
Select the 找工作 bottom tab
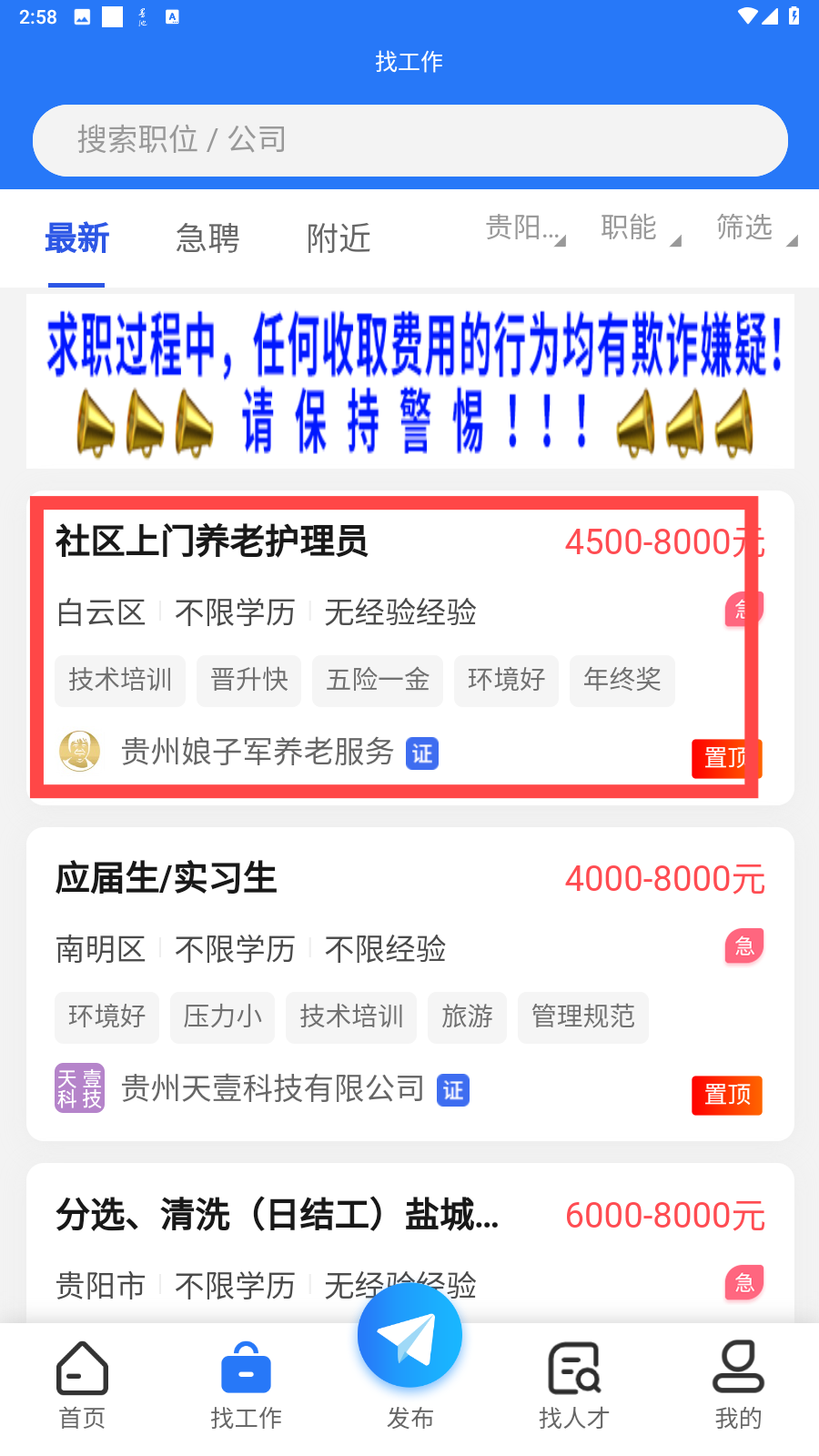tap(246, 1385)
